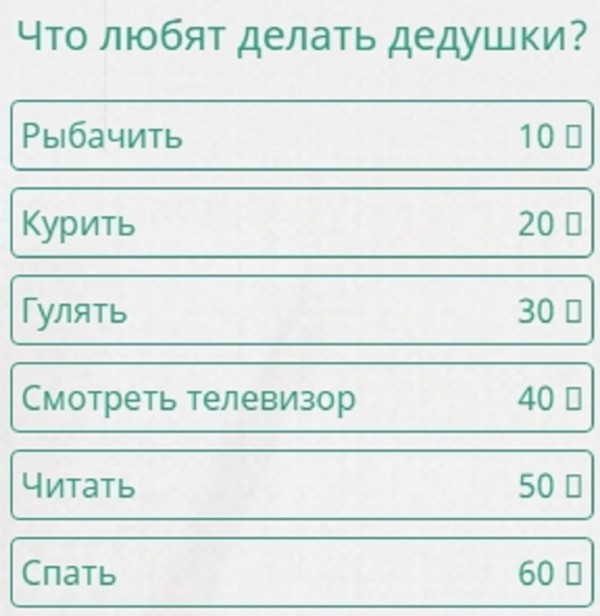This screenshot has width=600, height=616.
Task: Select the Рыбачить answer row
Action: (300, 135)
